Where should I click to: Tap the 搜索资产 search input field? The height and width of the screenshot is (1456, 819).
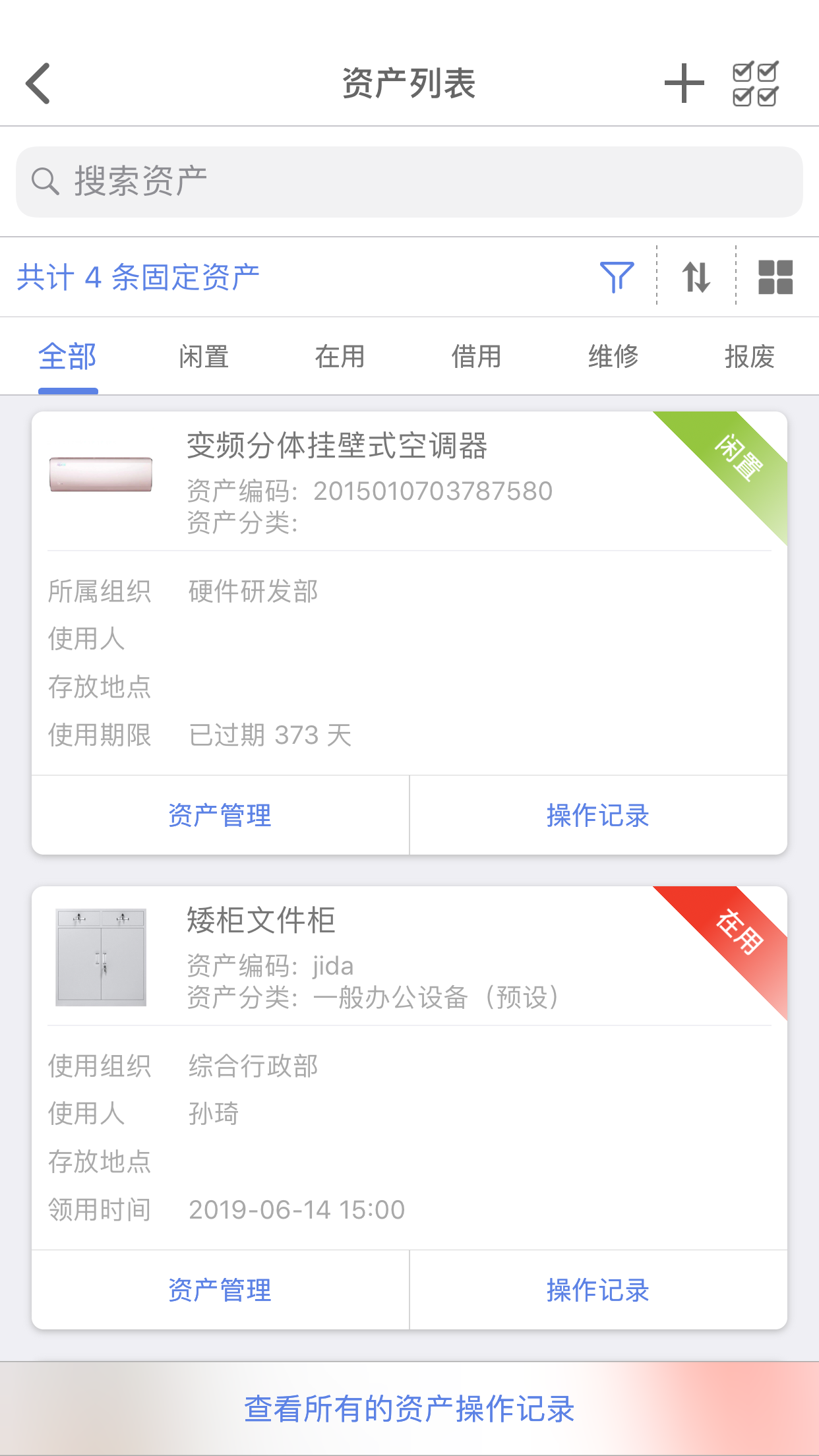(264, 178)
